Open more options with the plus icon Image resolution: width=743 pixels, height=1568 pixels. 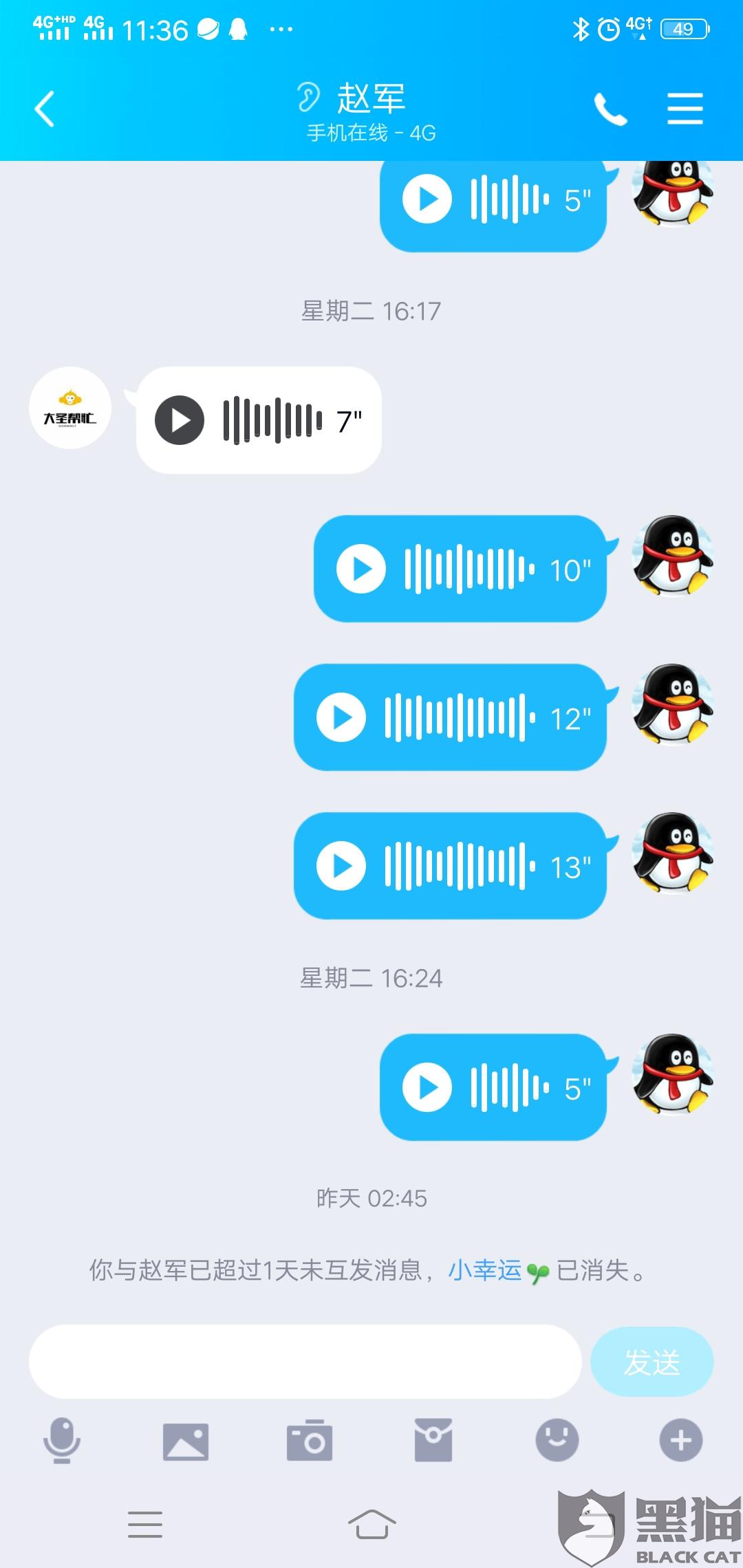point(681,1439)
